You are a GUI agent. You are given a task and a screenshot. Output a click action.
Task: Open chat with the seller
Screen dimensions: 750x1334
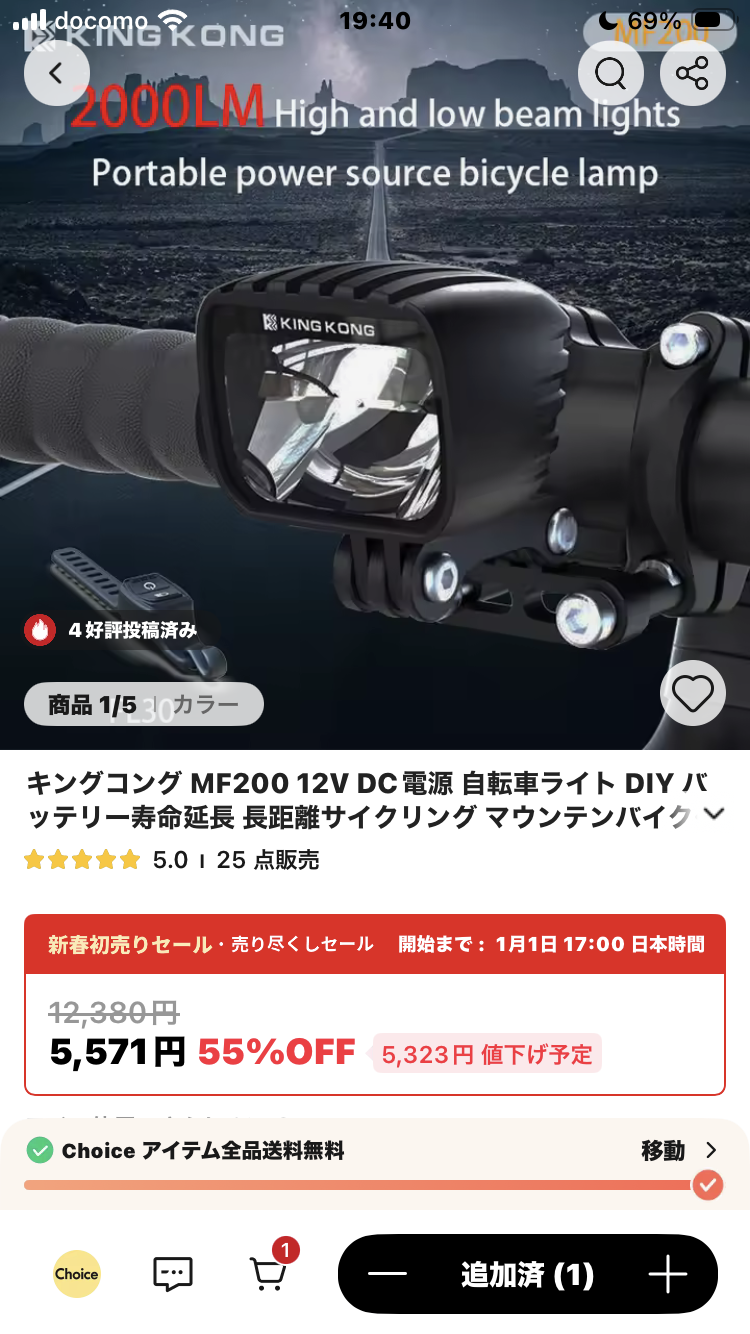173,1274
